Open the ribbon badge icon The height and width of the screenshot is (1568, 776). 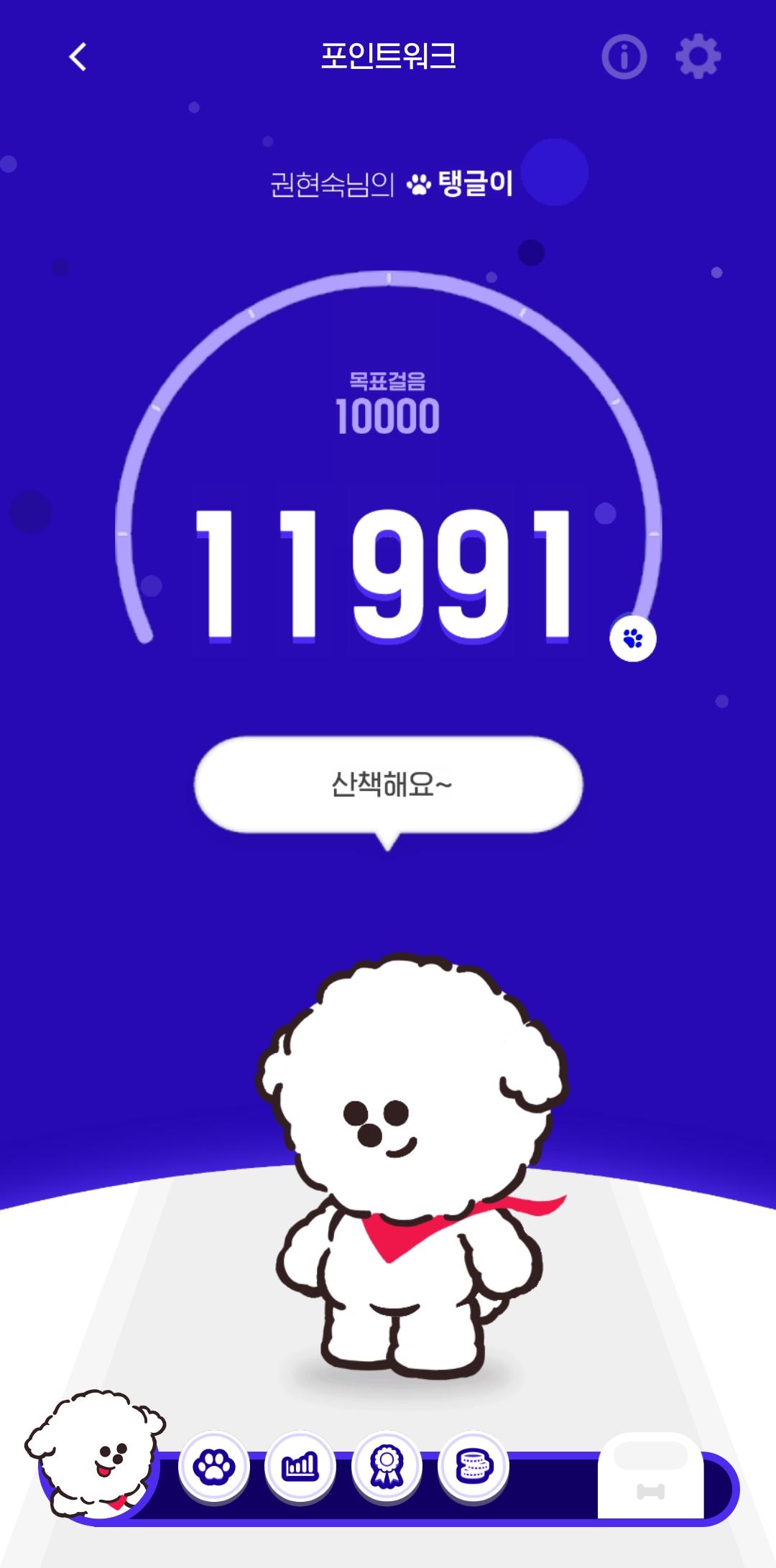pyautogui.click(x=387, y=1467)
